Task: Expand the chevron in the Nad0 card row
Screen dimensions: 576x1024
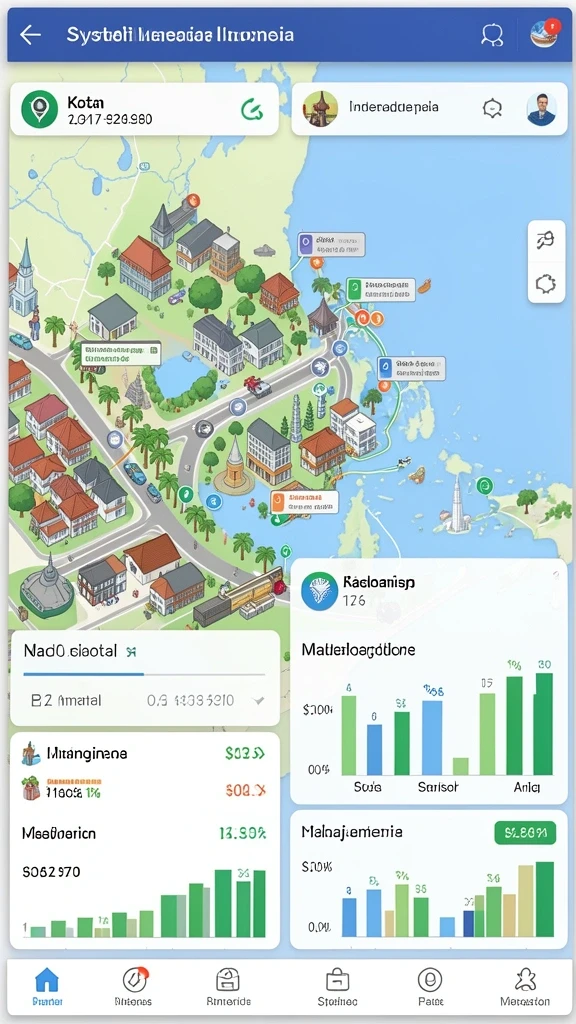Action: point(259,701)
